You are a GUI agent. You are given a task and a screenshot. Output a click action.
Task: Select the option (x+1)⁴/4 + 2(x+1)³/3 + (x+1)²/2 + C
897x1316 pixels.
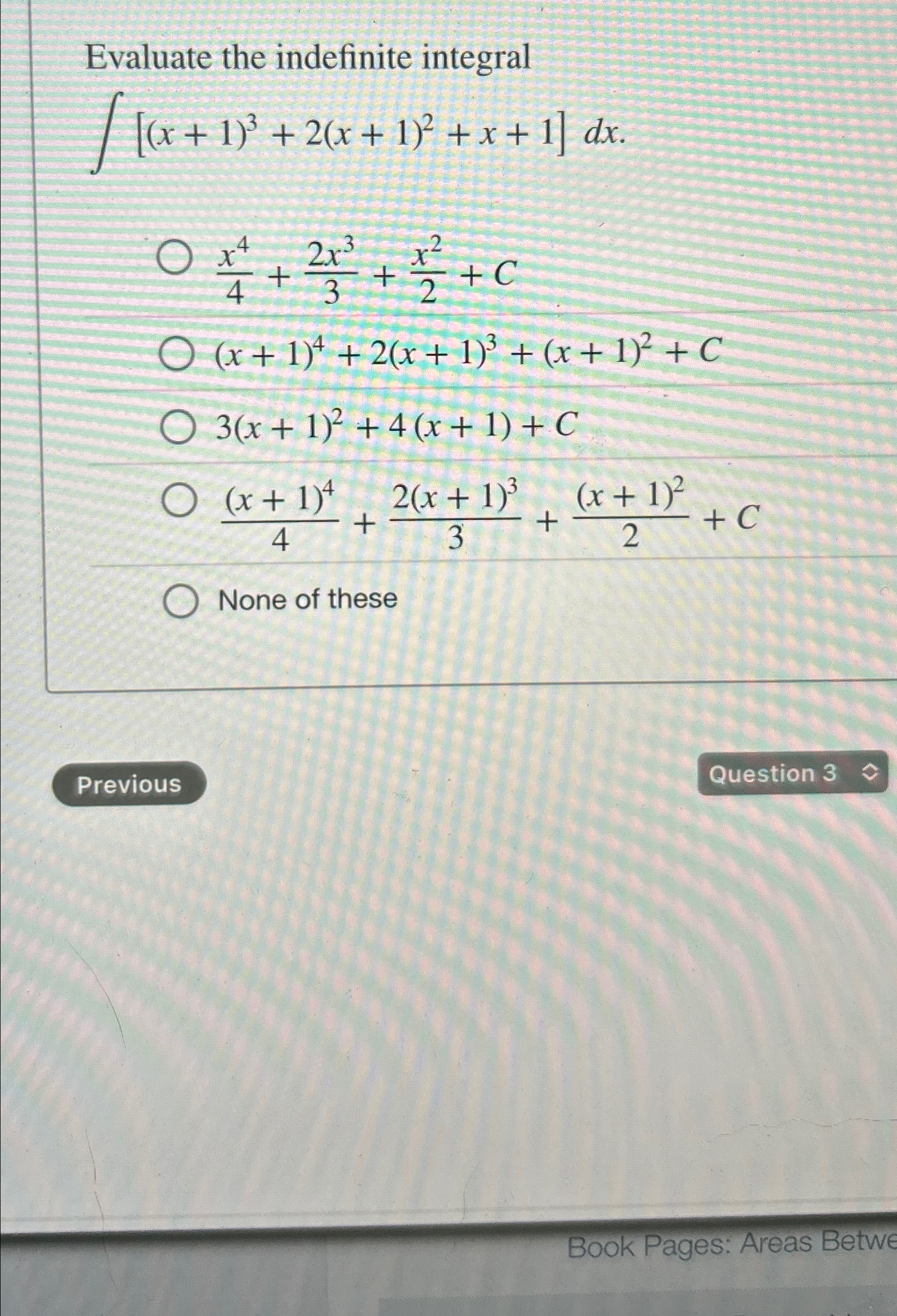click(179, 503)
